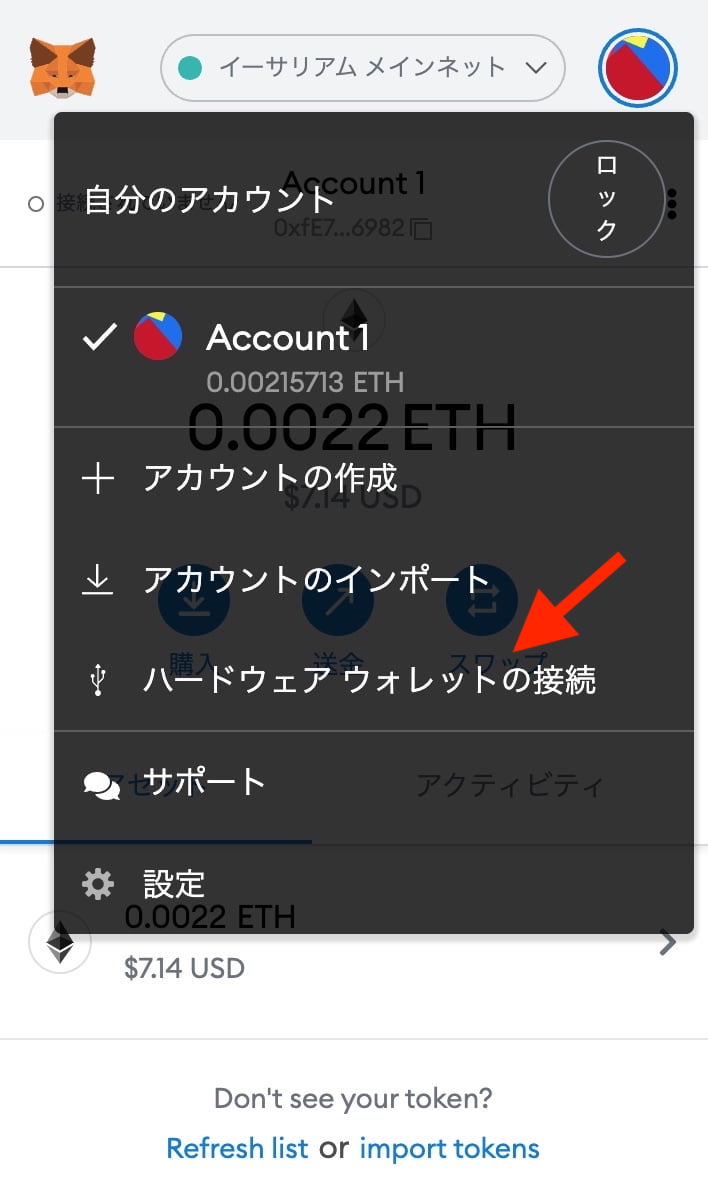Tap the import tokens link

tap(449, 1148)
